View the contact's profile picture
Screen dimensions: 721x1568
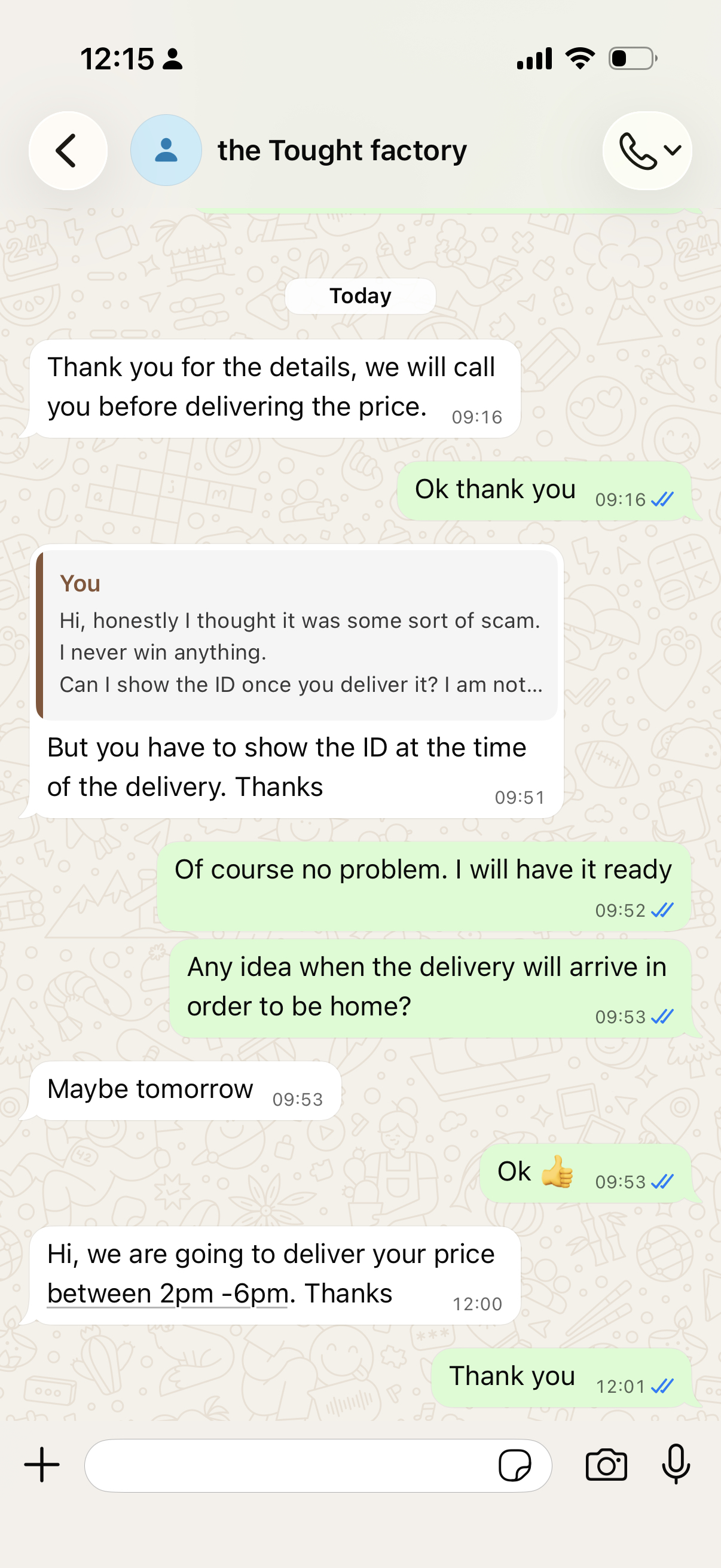pos(166,150)
